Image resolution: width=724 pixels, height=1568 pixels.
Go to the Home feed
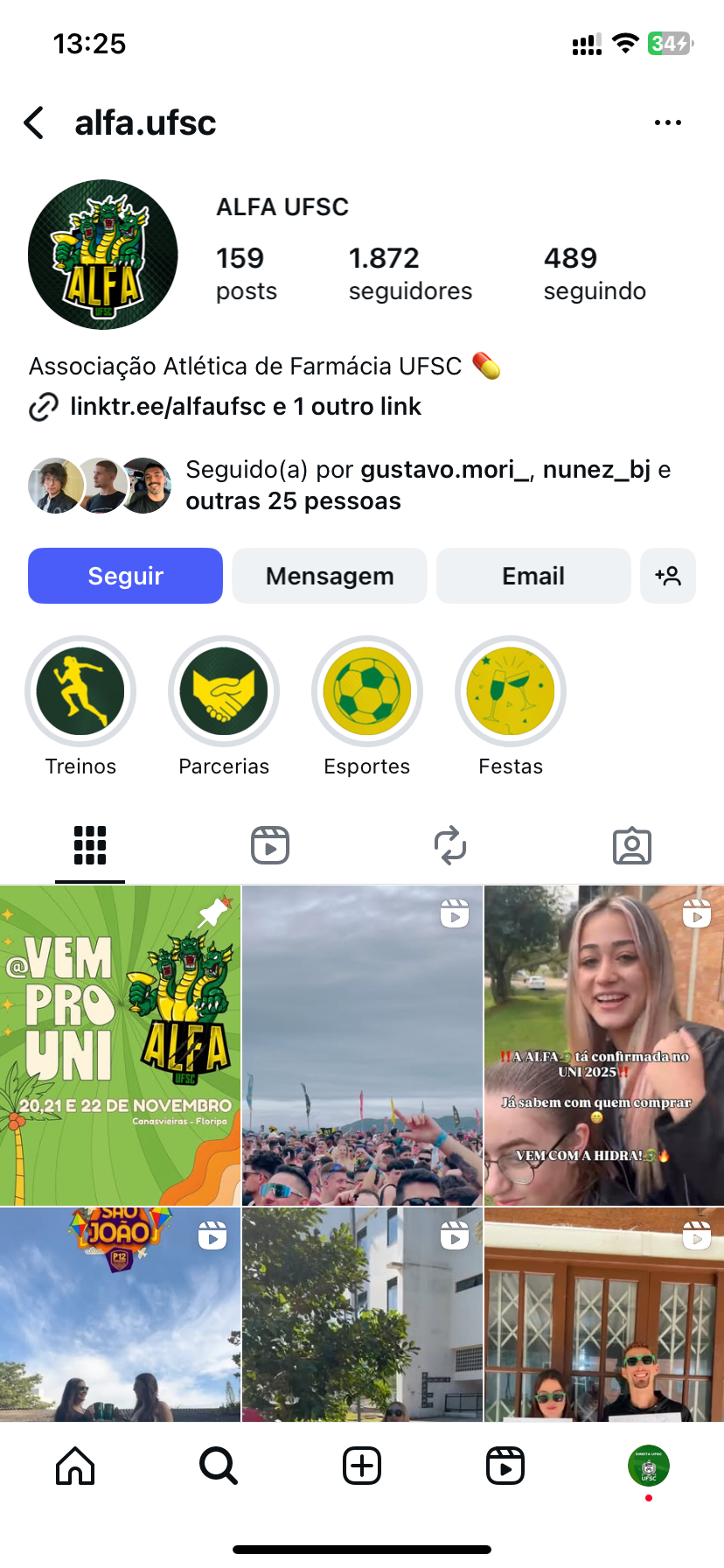point(75,1465)
